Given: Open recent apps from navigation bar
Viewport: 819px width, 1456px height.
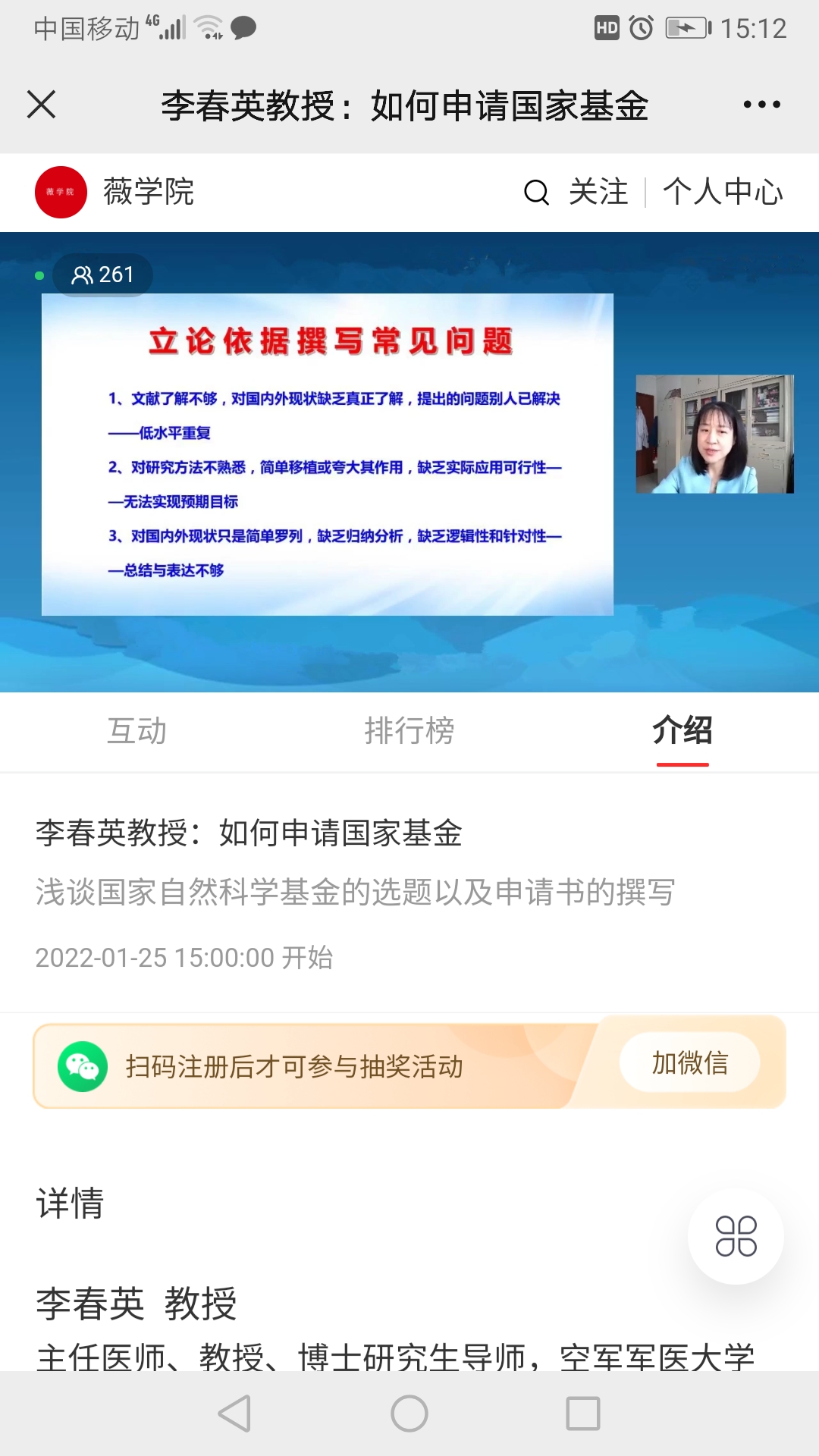Looking at the screenshot, I should coord(583,1414).
